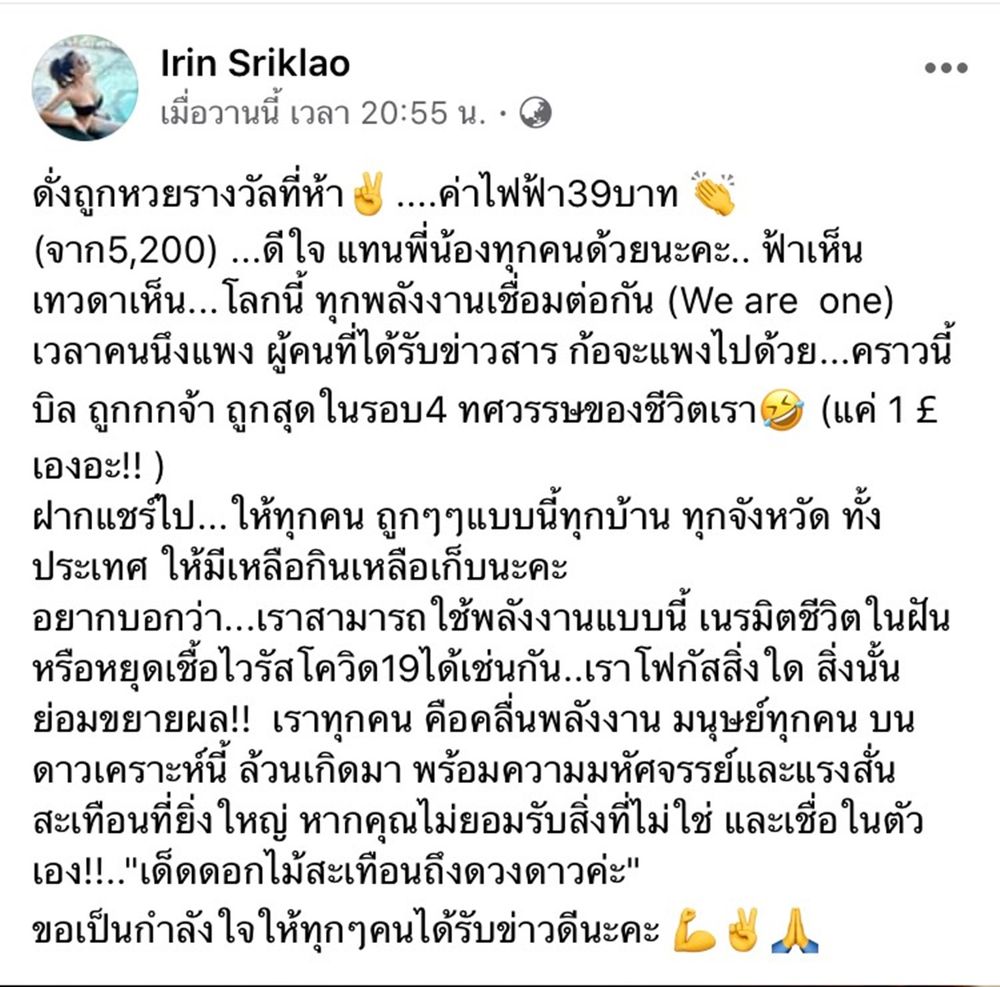
Task: Open the post's three-dot overflow menu
Action: (x=945, y=70)
